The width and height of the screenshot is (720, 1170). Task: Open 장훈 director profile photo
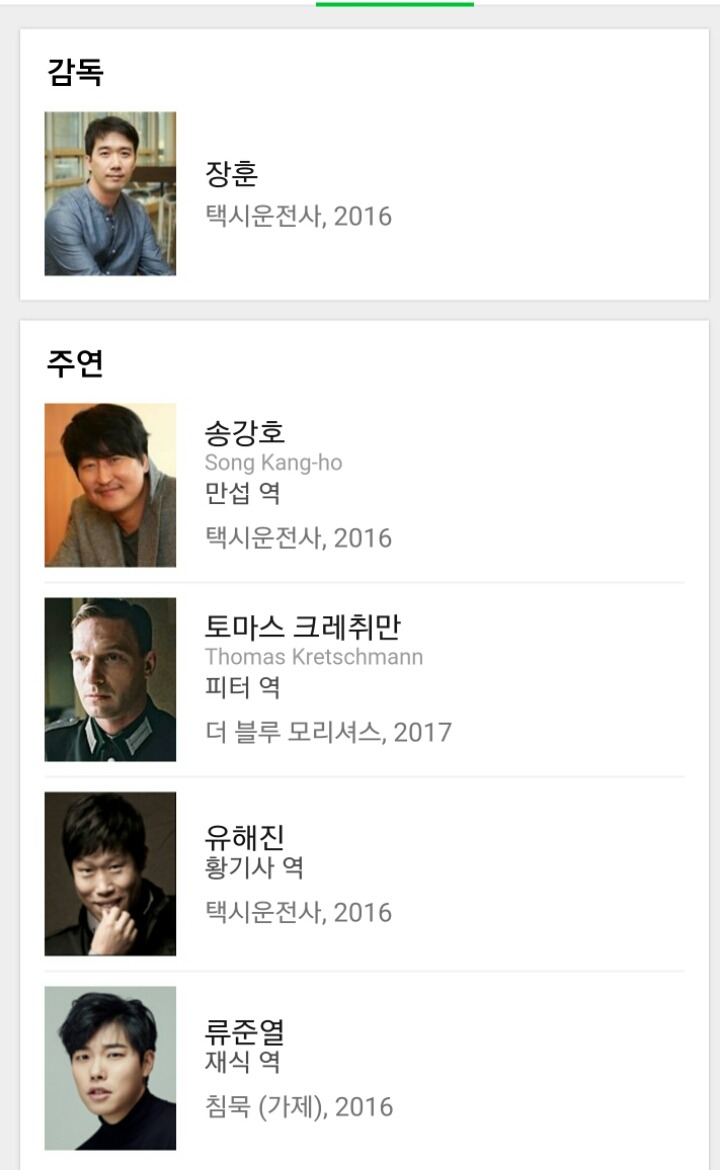[x=110, y=192]
